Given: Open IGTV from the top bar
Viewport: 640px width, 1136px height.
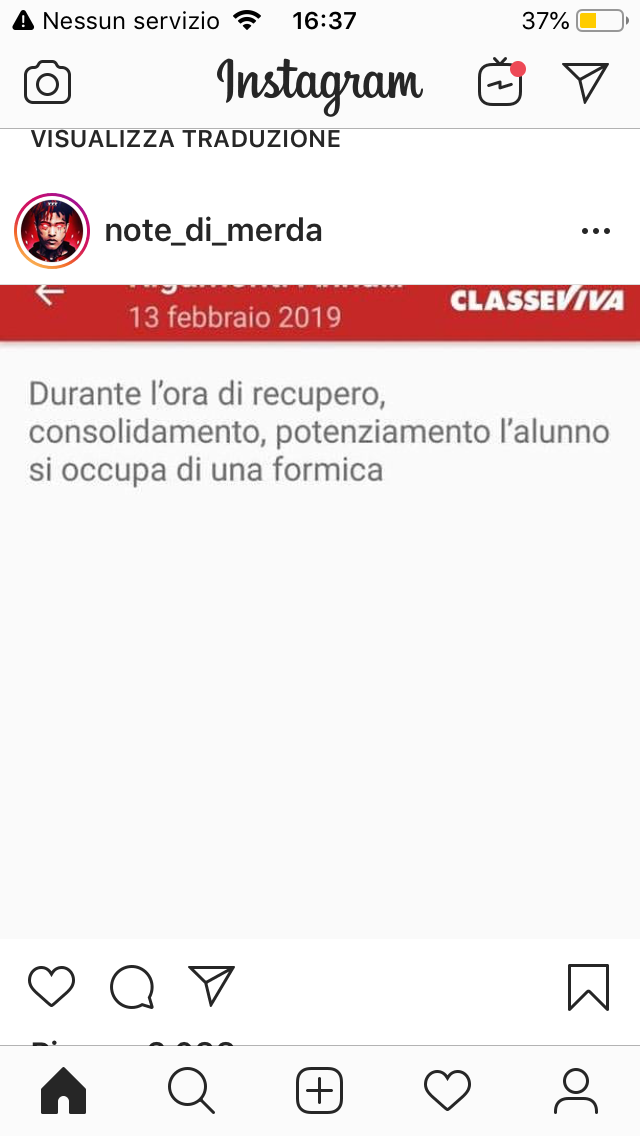Looking at the screenshot, I should [x=500, y=82].
